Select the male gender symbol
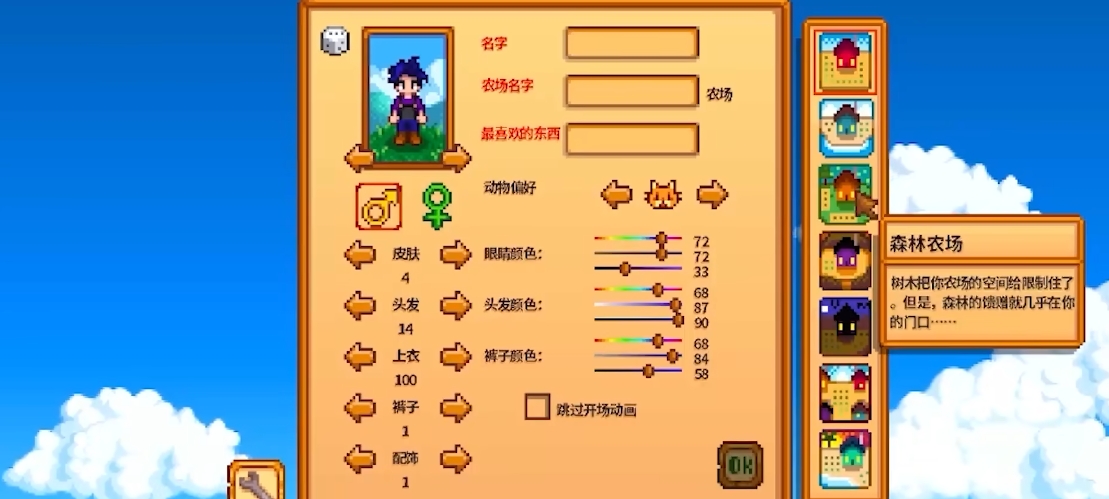Viewport: 1109px width, 499px height. [379, 206]
